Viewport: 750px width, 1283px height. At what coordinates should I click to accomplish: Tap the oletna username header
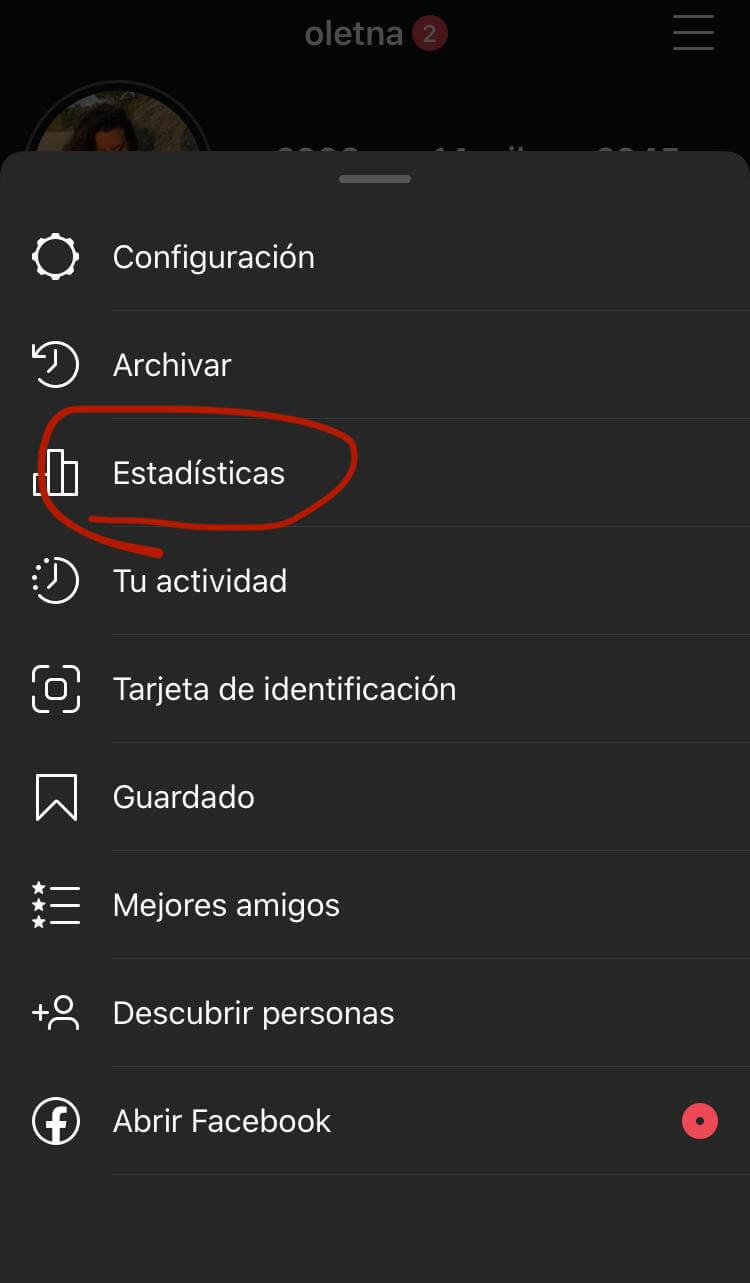coord(354,34)
